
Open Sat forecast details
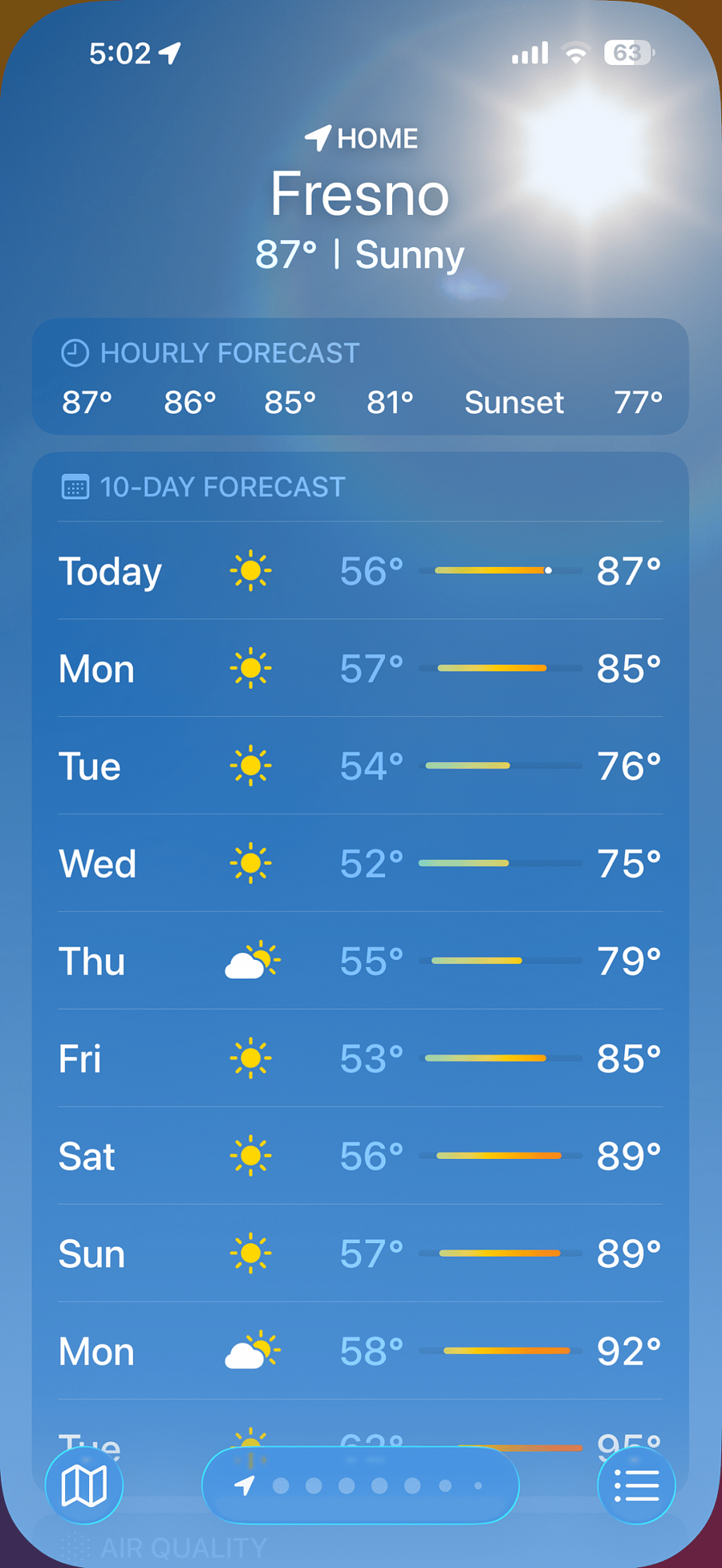point(360,1156)
